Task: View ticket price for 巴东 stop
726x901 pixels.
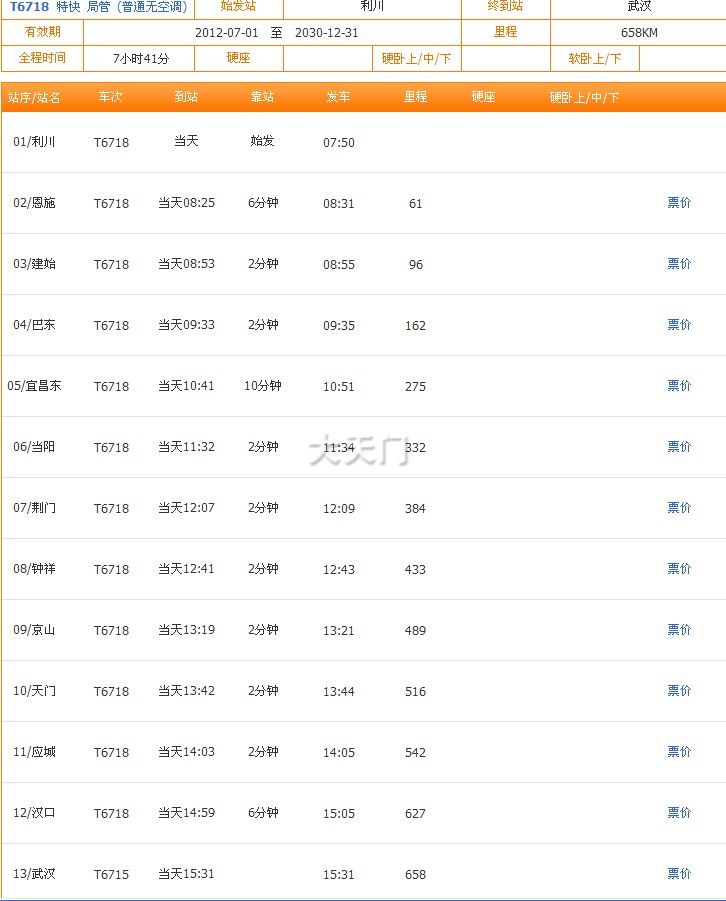Action: coord(679,325)
